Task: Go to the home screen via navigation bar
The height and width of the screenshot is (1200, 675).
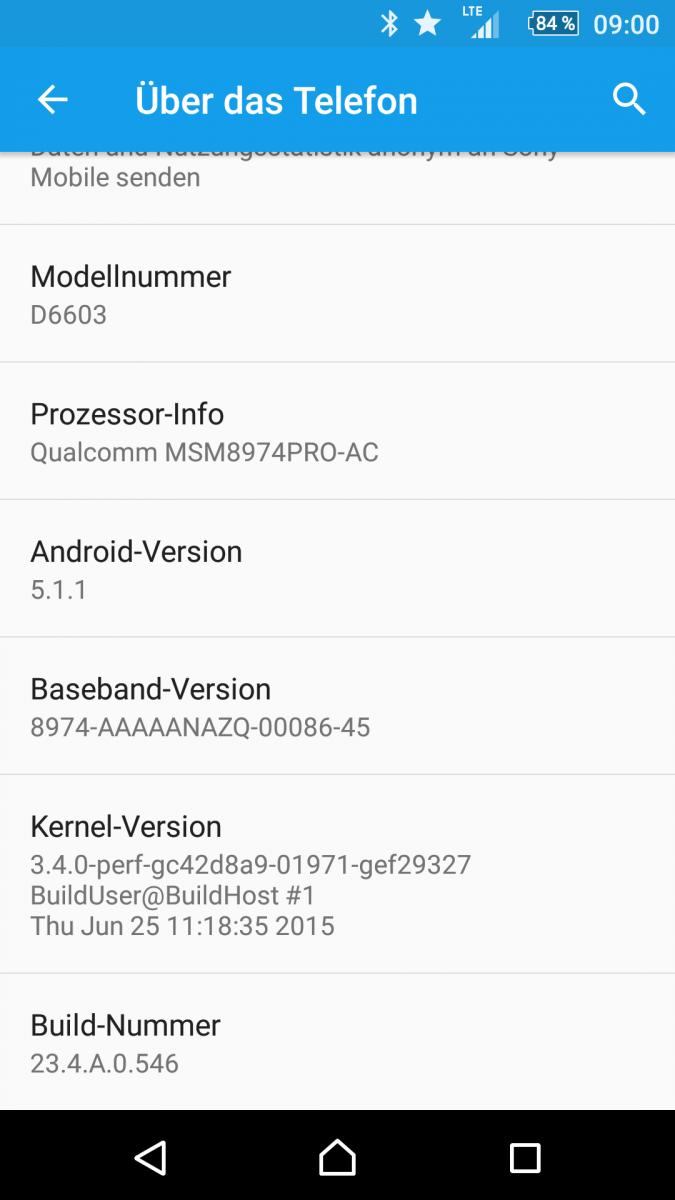Action: pos(337,1157)
